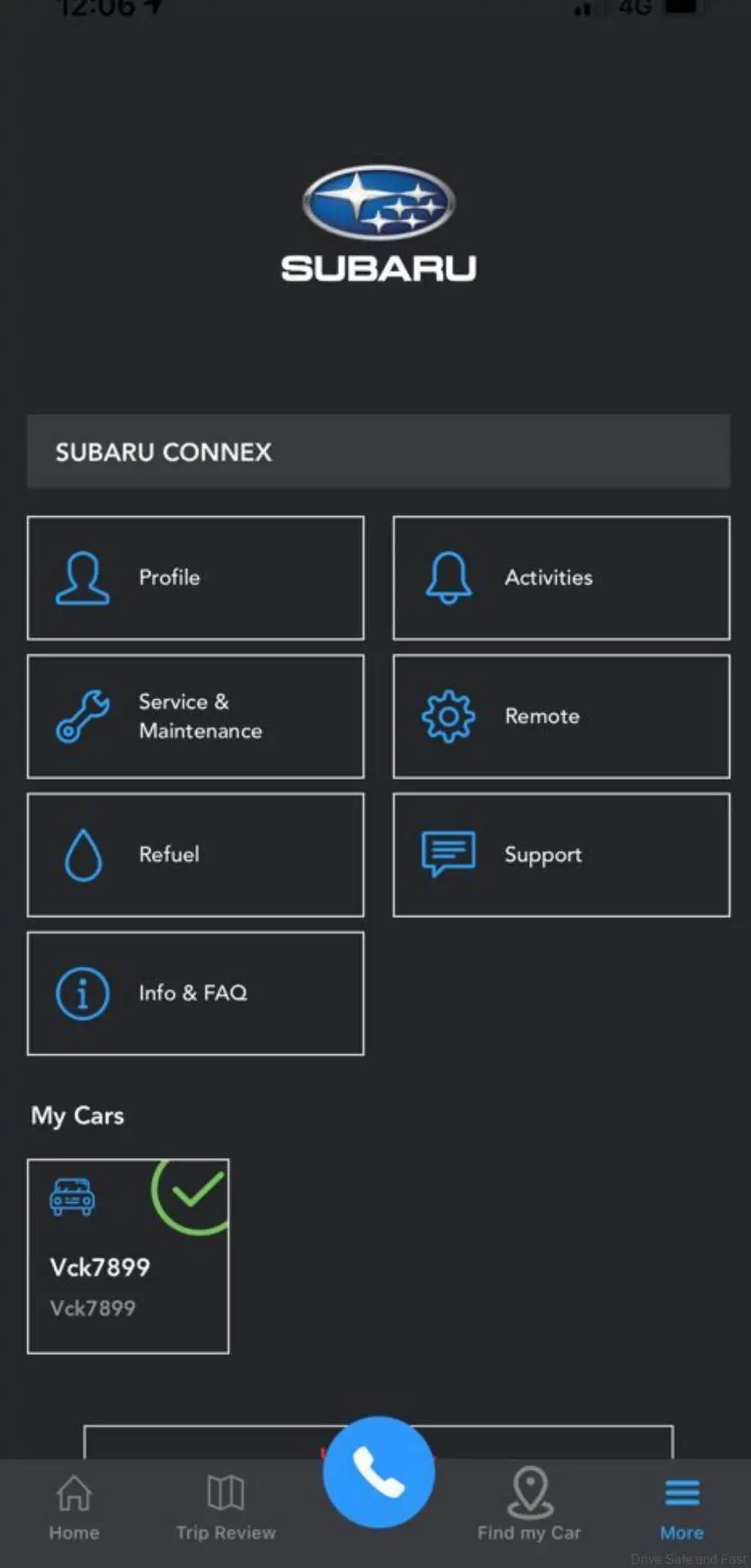Switch to the Home tab

74,1508
